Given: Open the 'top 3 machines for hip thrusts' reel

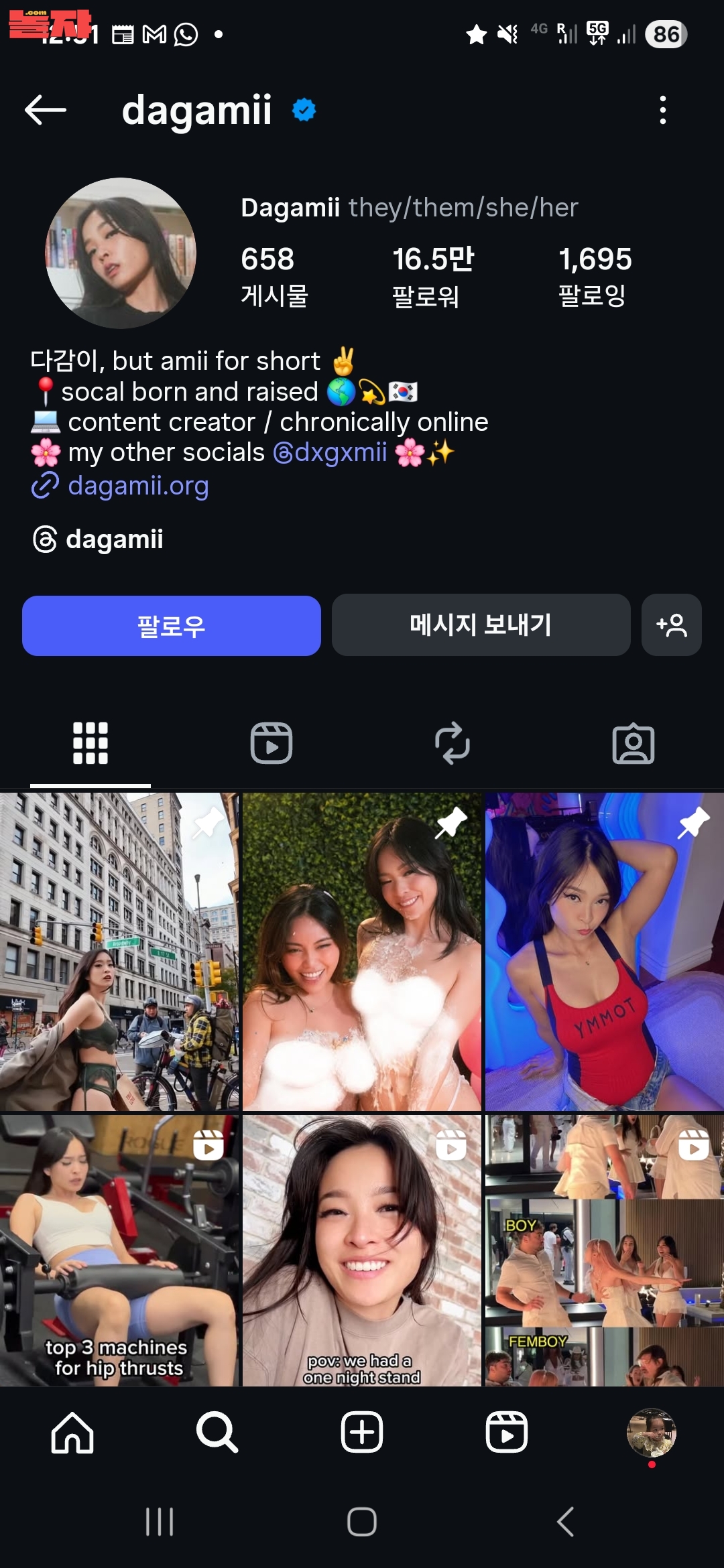Looking at the screenshot, I should (119, 1250).
